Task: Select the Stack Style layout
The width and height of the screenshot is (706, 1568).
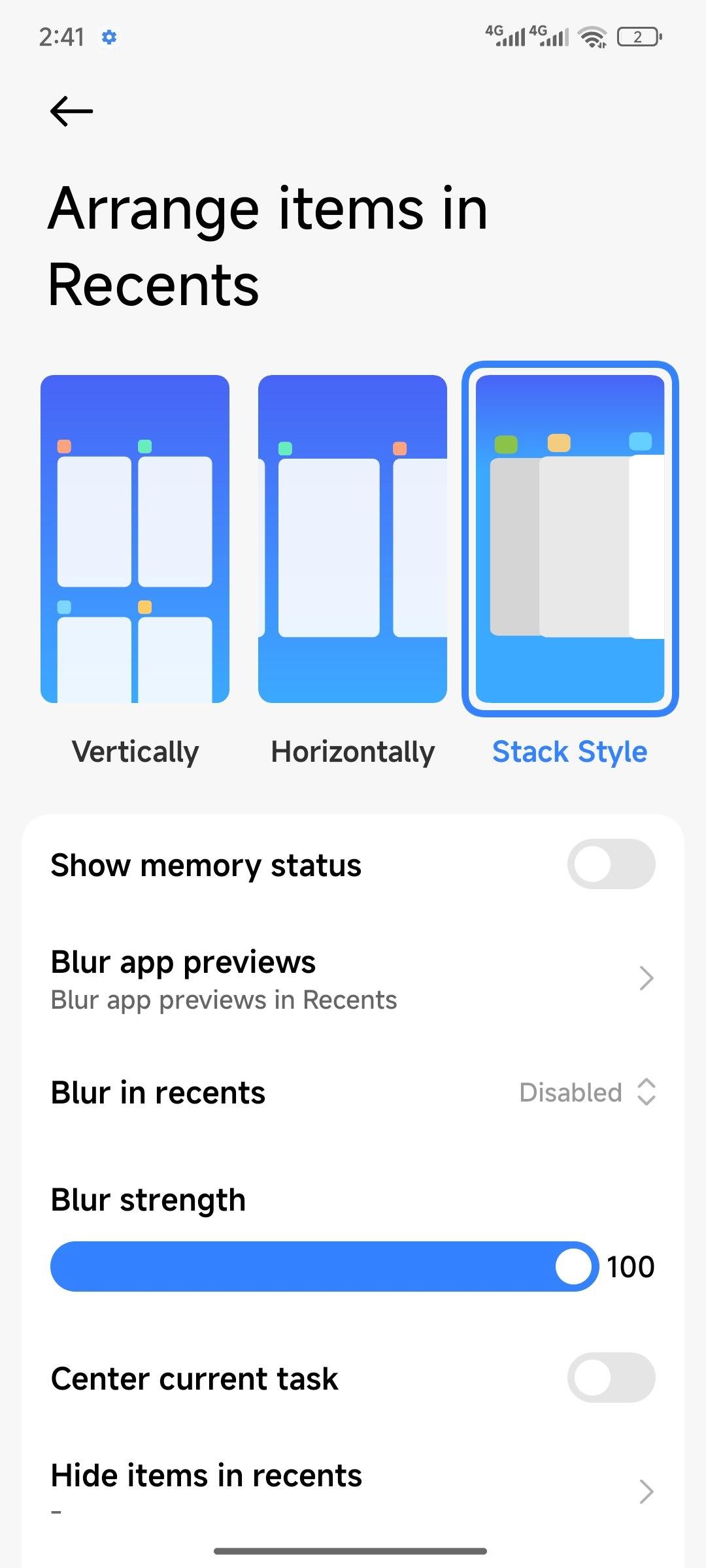Action: [570, 539]
